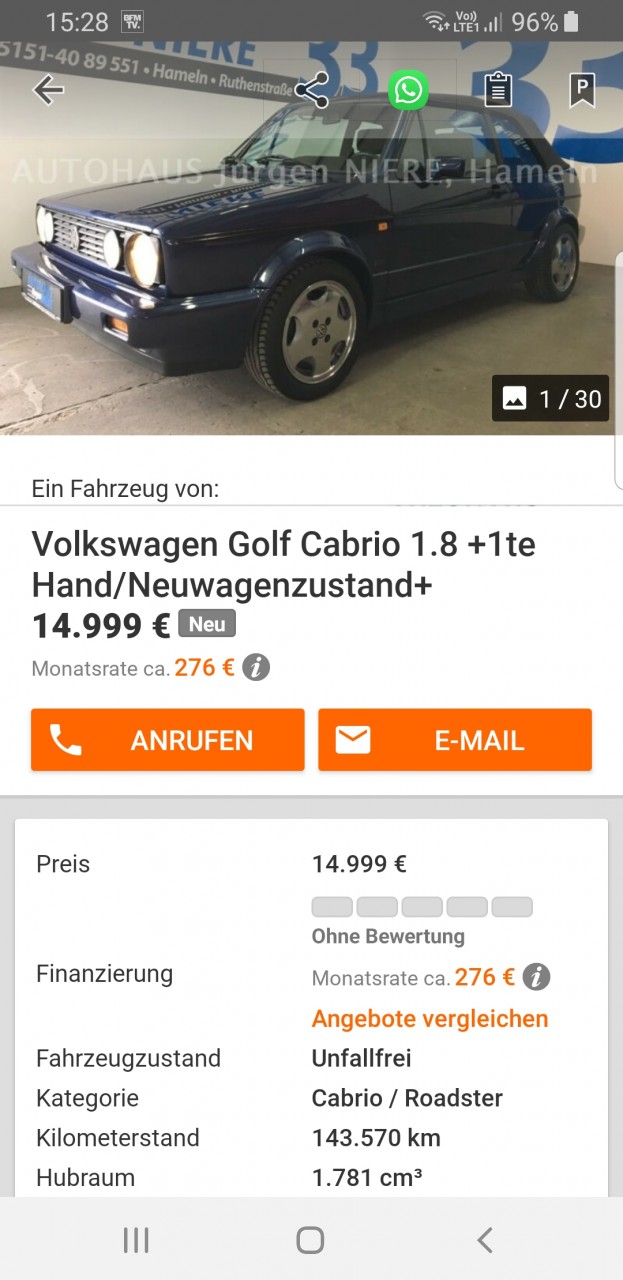Go back using the top arrow
The width and height of the screenshot is (623, 1280).
(x=48, y=90)
